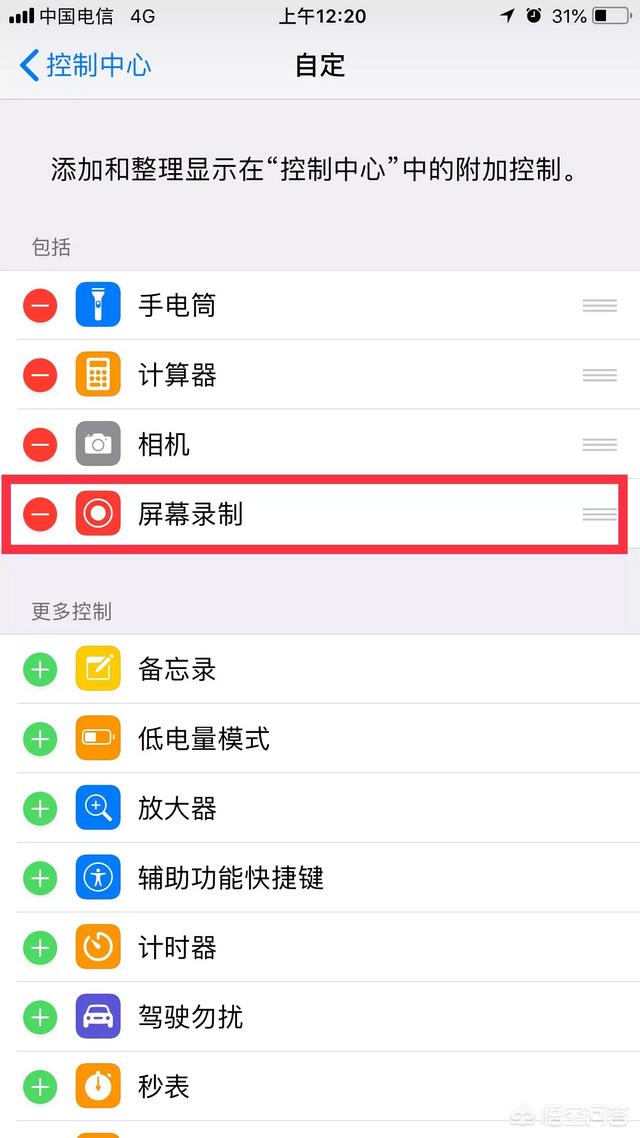The image size is (640, 1138).
Task: Add 辅助功能快捷键 to Control Center
Action: click(x=40, y=878)
